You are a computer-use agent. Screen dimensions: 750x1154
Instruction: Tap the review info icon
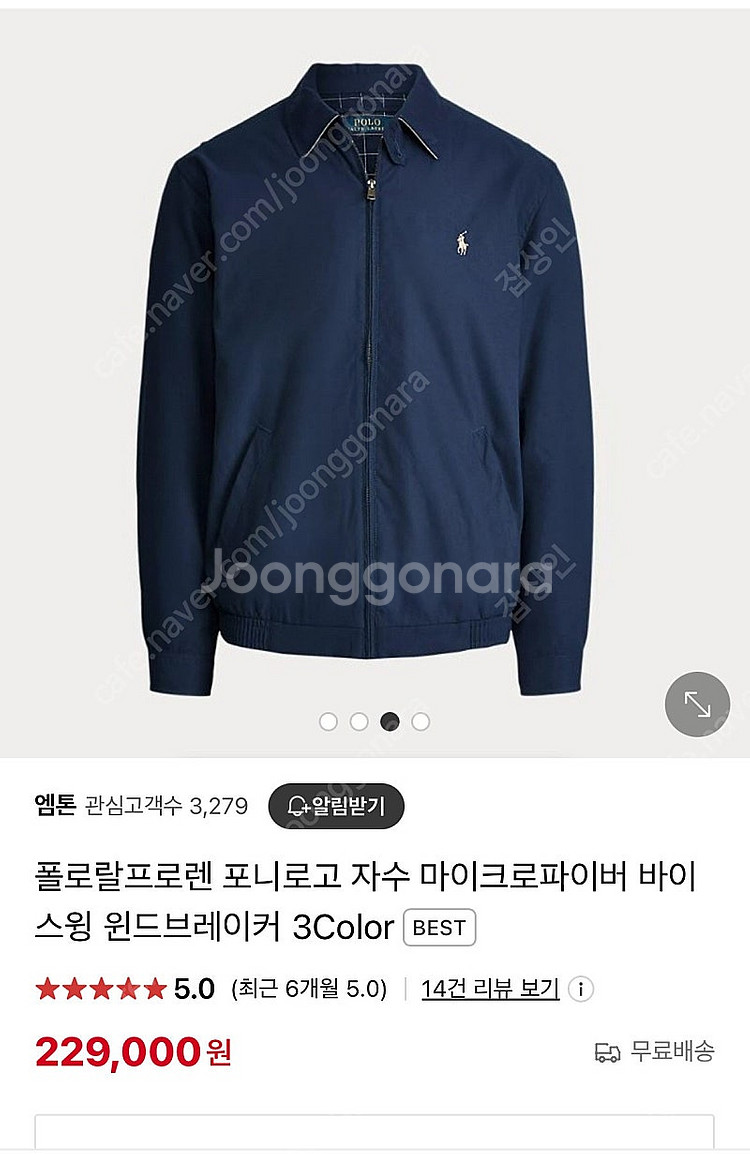click(581, 989)
